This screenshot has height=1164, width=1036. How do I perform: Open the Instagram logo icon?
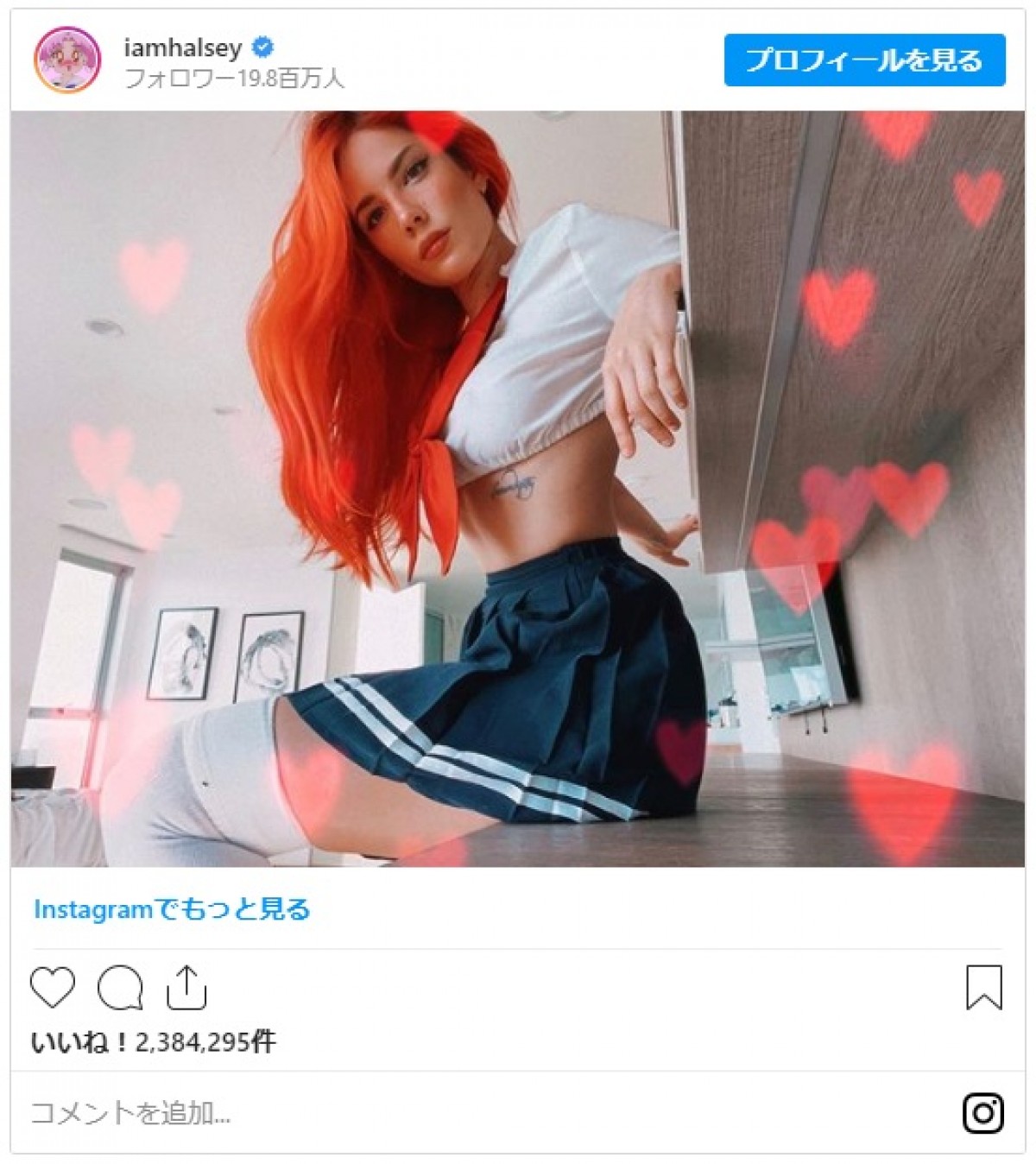[983, 1113]
